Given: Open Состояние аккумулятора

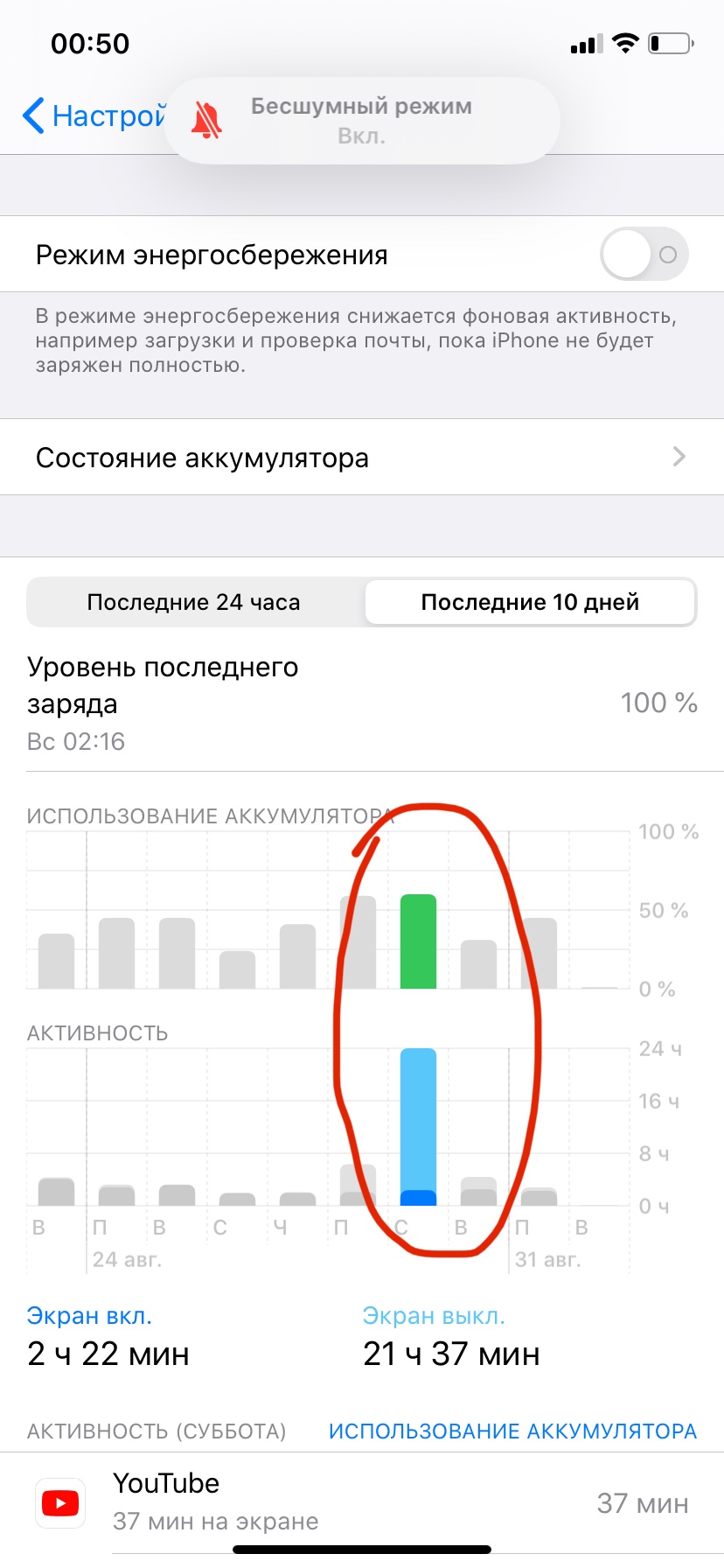Looking at the screenshot, I should click(x=362, y=458).
